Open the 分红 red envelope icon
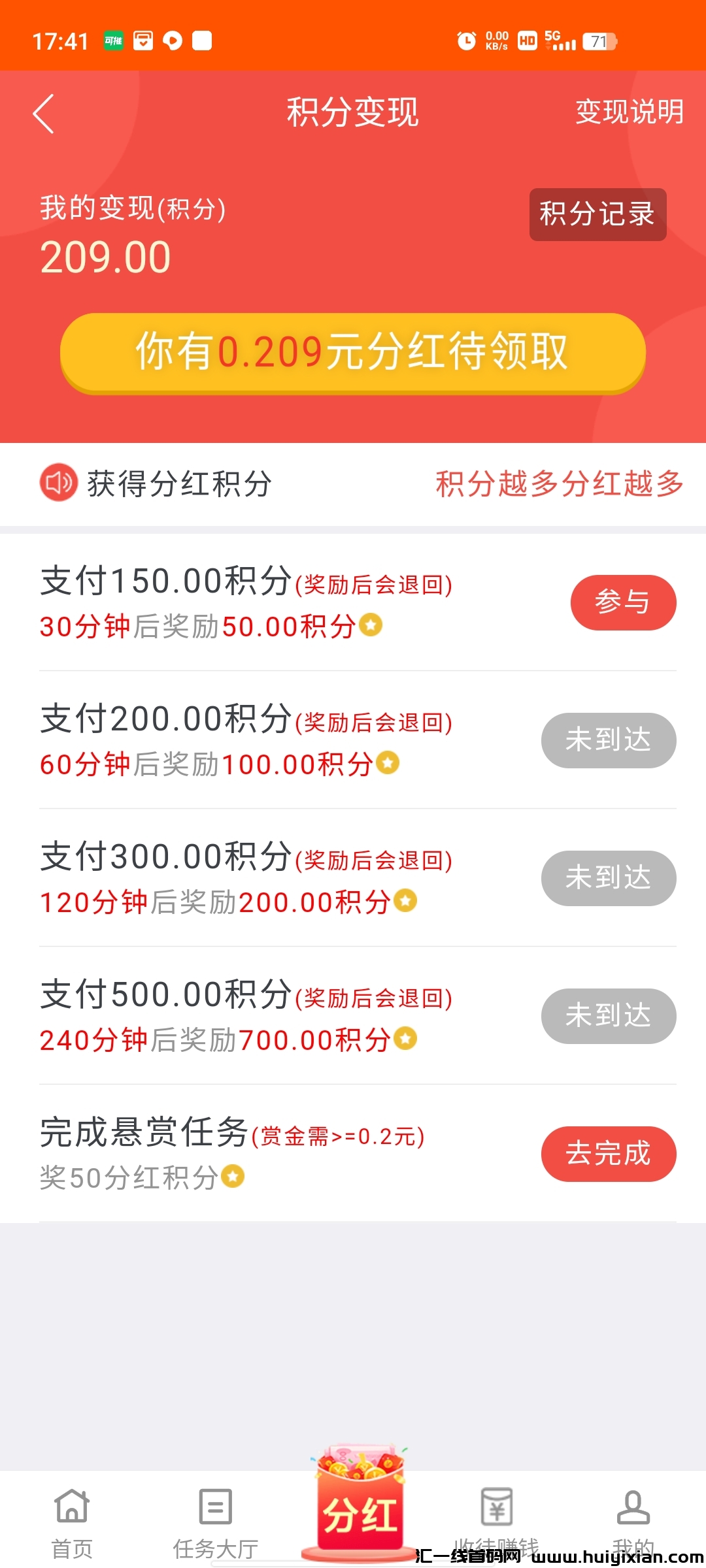The image size is (706, 1568). point(353,1496)
